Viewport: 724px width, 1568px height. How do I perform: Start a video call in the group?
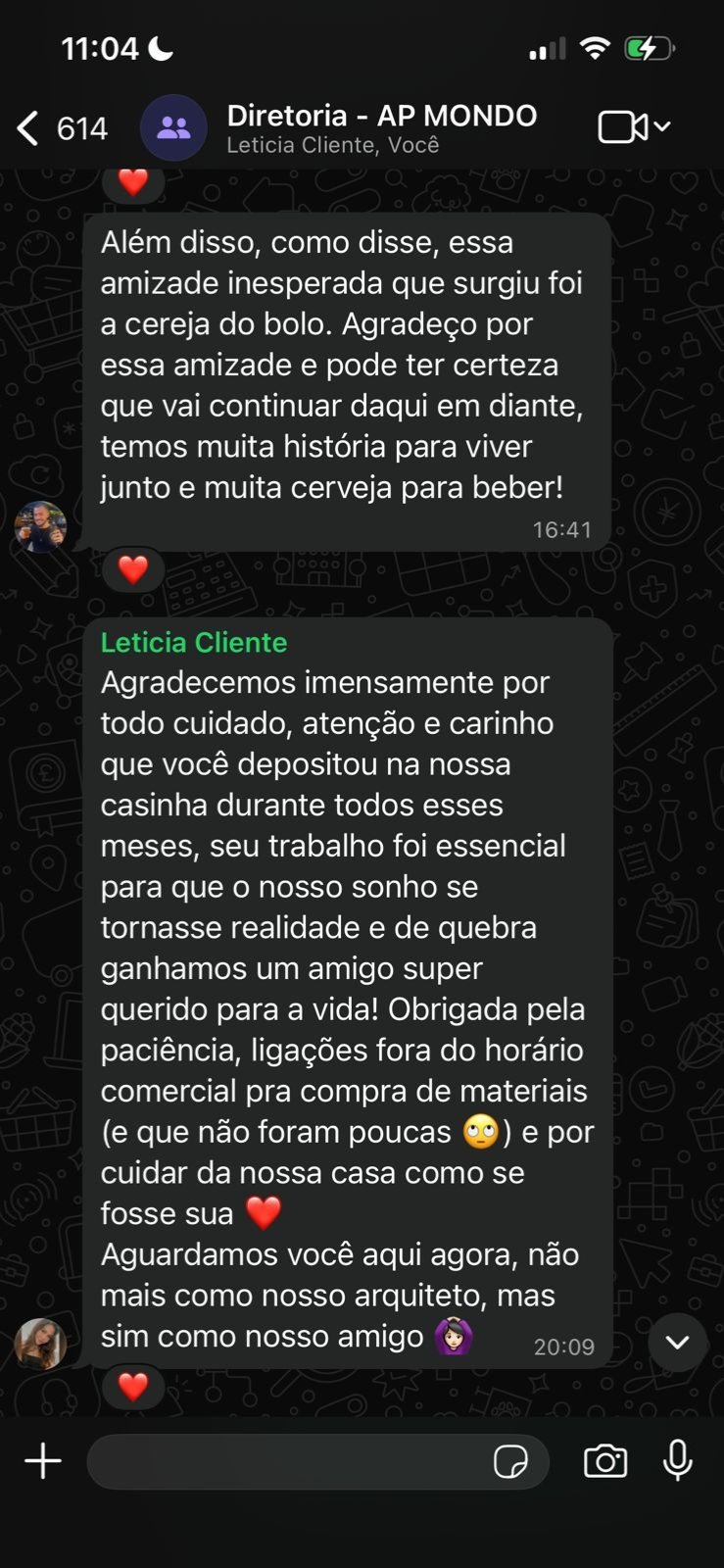click(633, 127)
